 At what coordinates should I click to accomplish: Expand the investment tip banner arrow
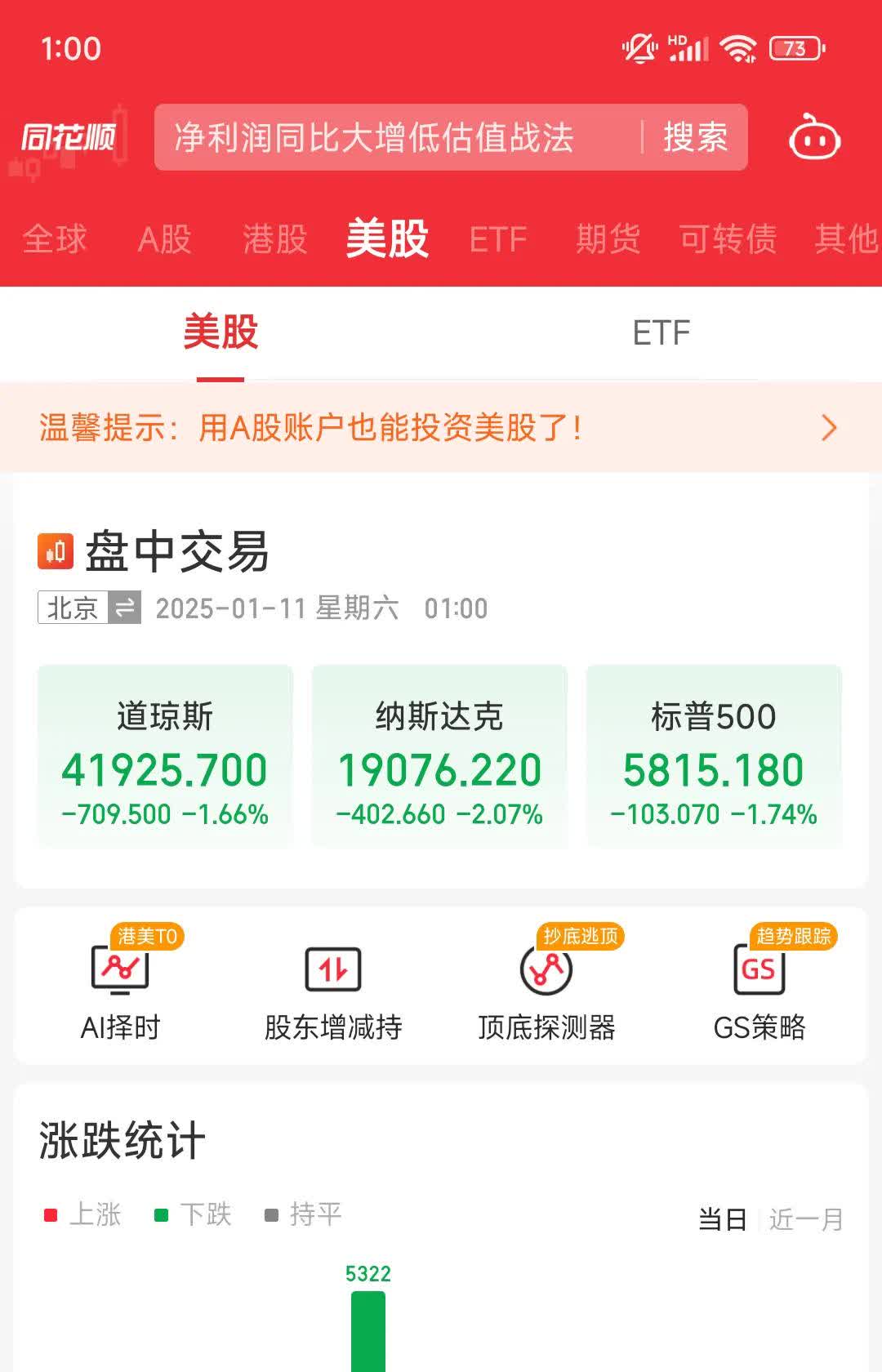[x=829, y=428]
